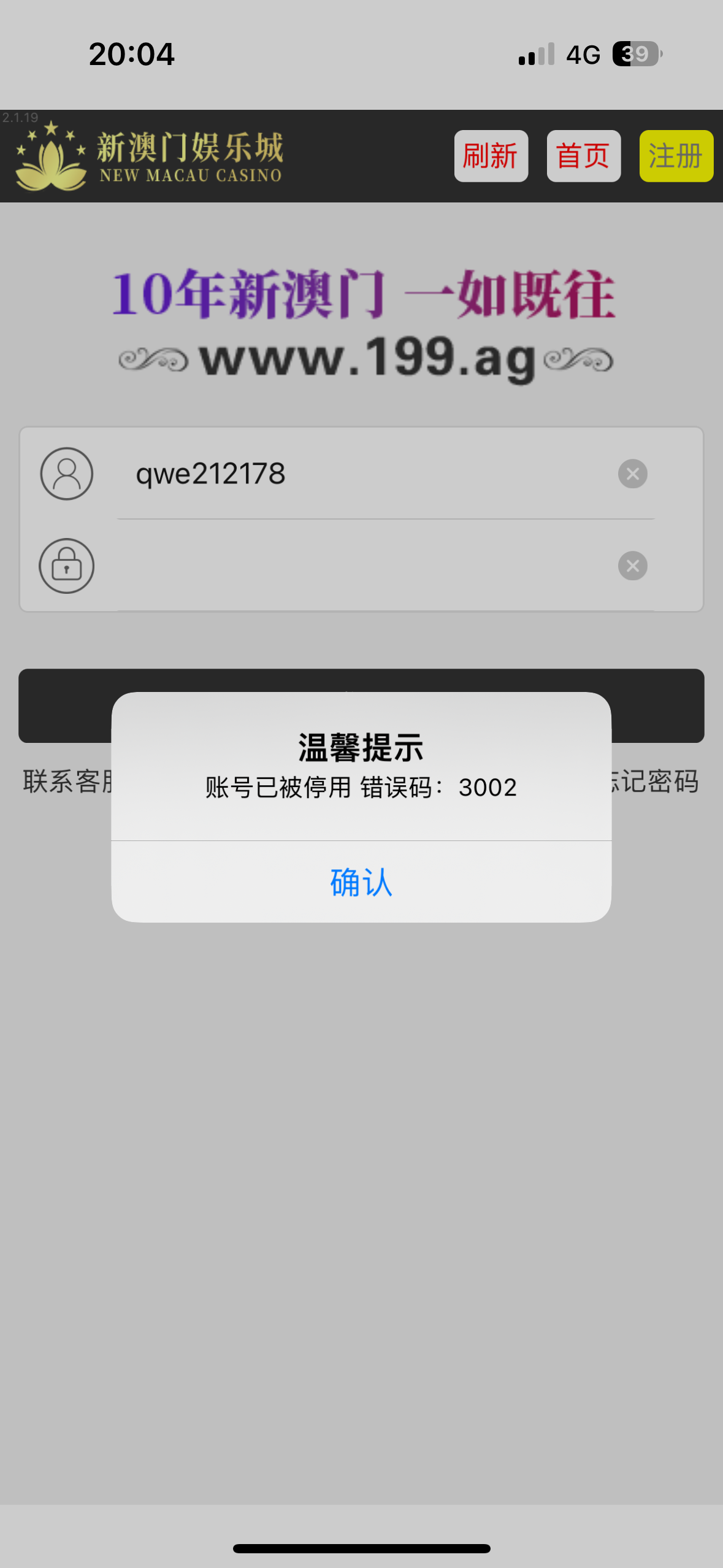Confirm the alert with 确认
723x1568 pixels.
pos(361,882)
